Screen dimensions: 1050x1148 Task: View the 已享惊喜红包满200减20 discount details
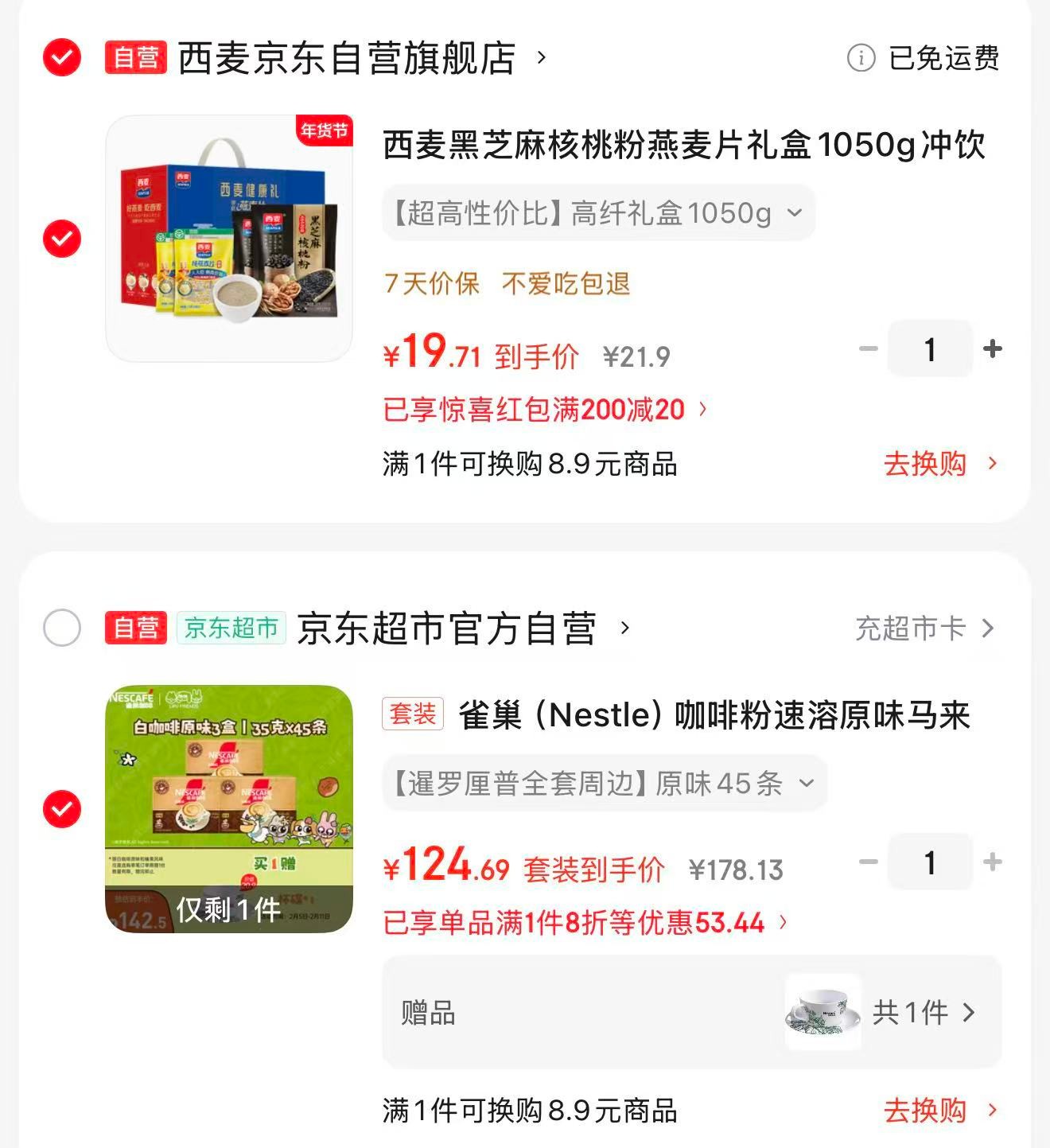coord(544,410)
